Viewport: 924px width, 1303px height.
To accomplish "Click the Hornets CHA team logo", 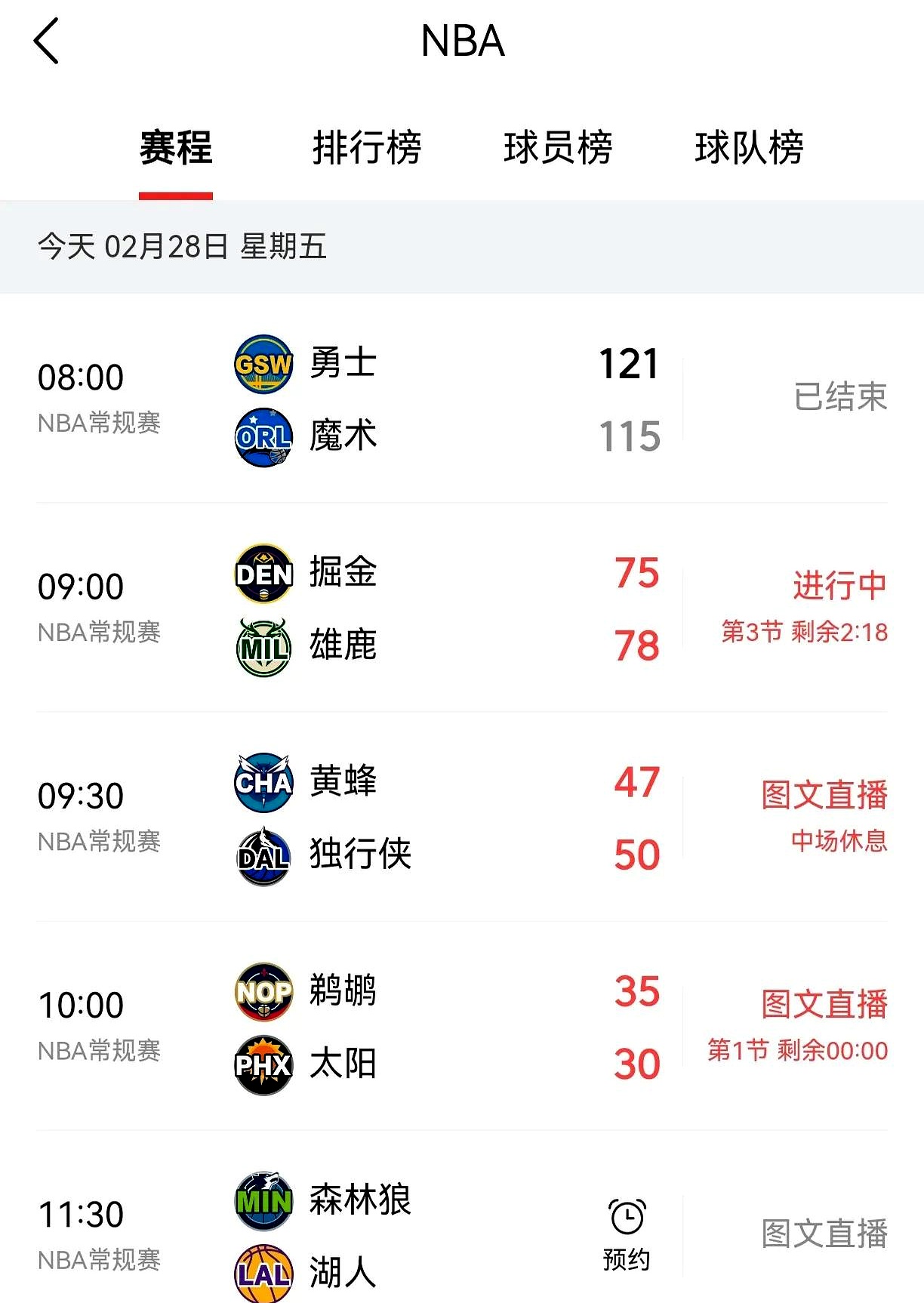I will [263, 783].
